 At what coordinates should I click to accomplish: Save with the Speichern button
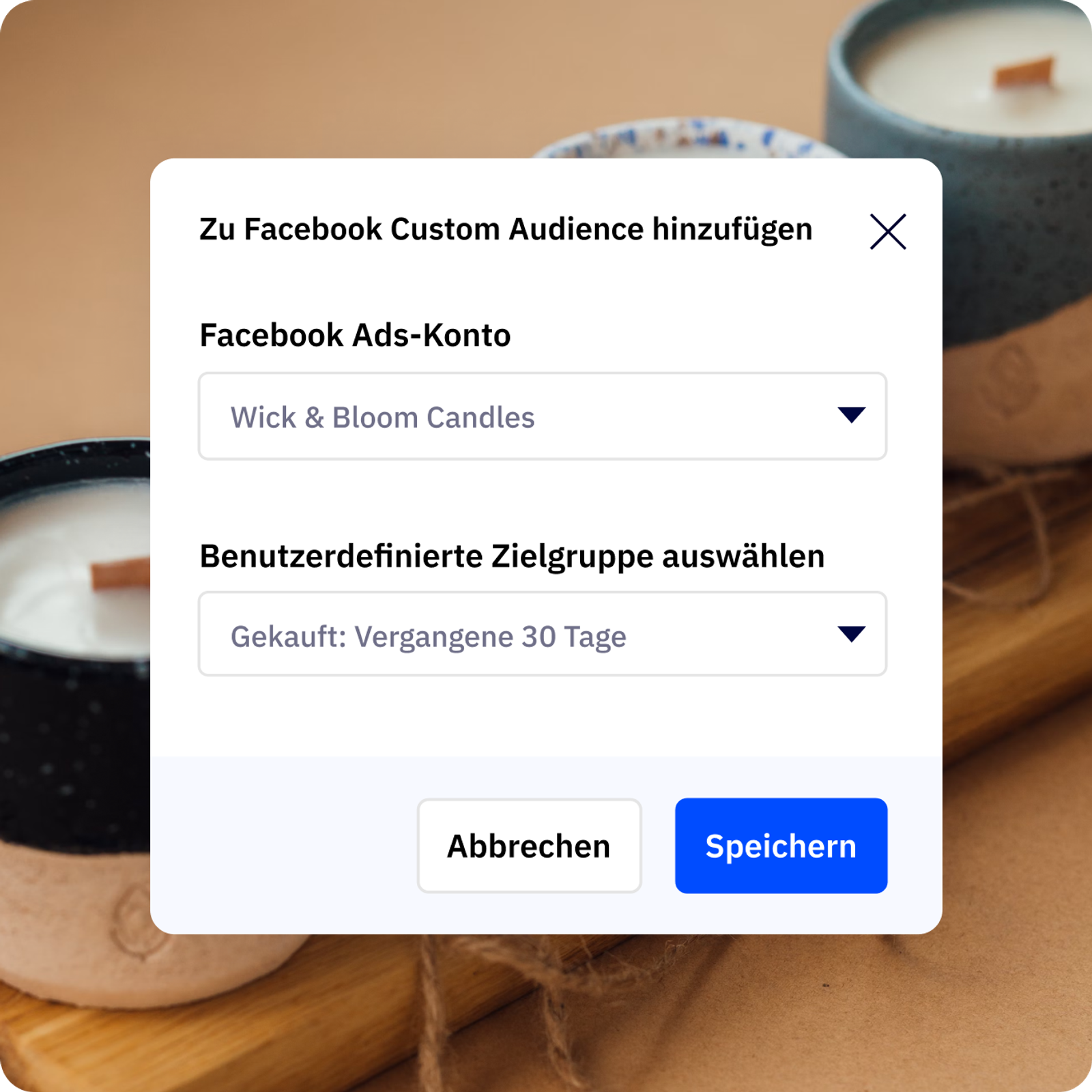781,846
